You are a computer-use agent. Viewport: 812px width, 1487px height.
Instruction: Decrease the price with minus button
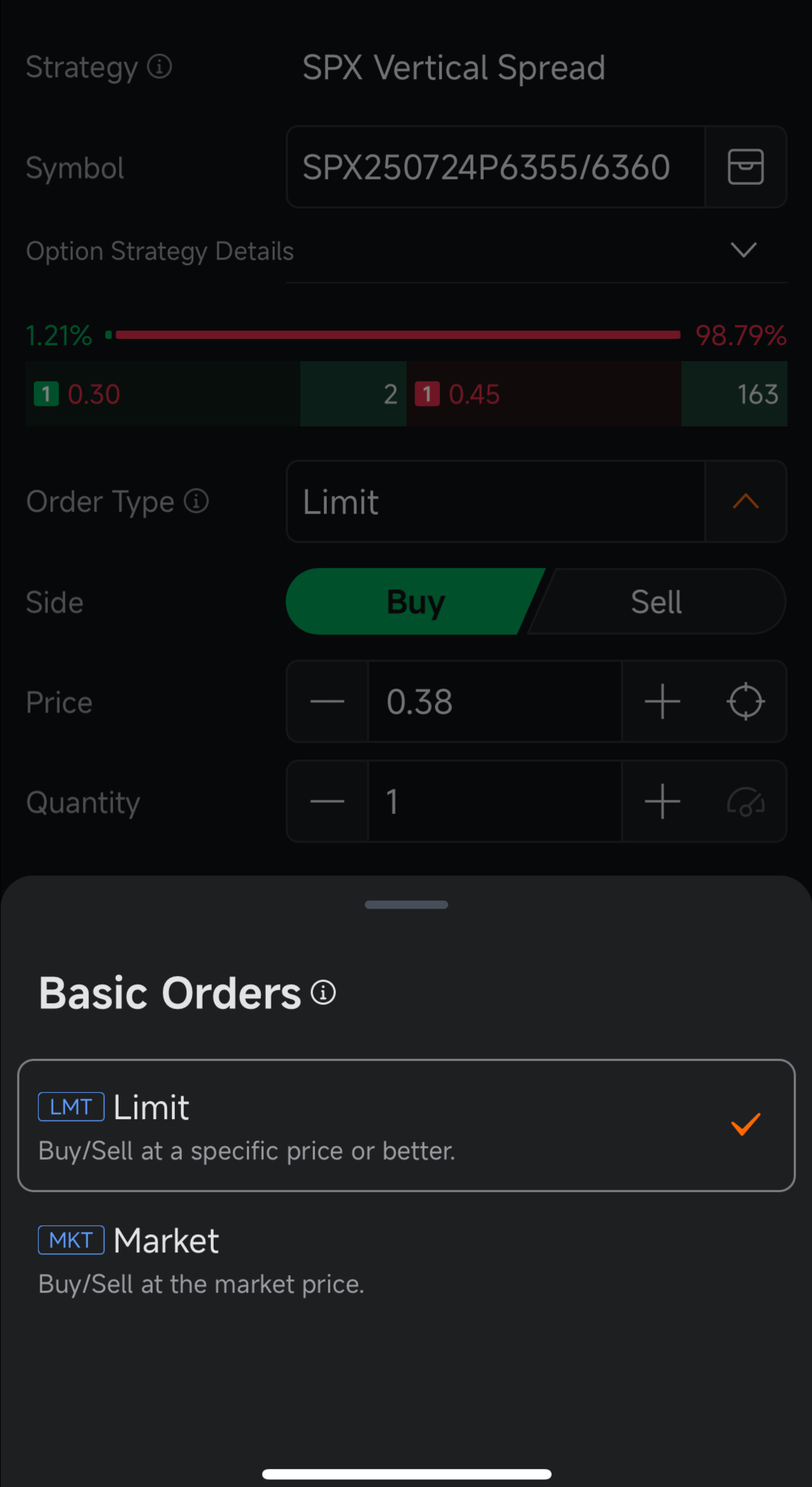(x=327, y=701)
